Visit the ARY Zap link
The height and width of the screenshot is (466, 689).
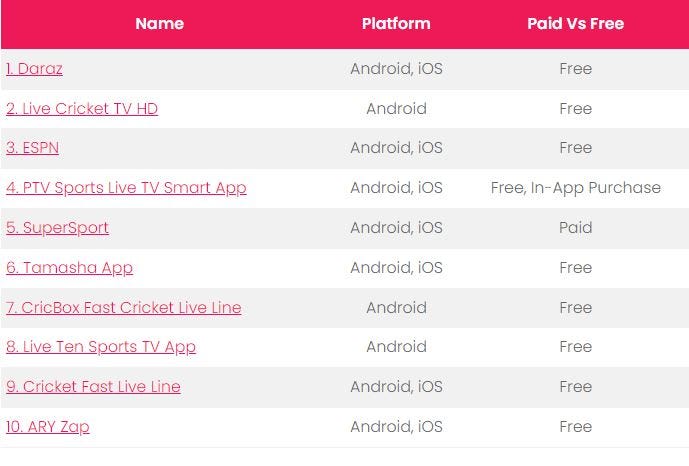pyautogui.click(x=47, y=427)
